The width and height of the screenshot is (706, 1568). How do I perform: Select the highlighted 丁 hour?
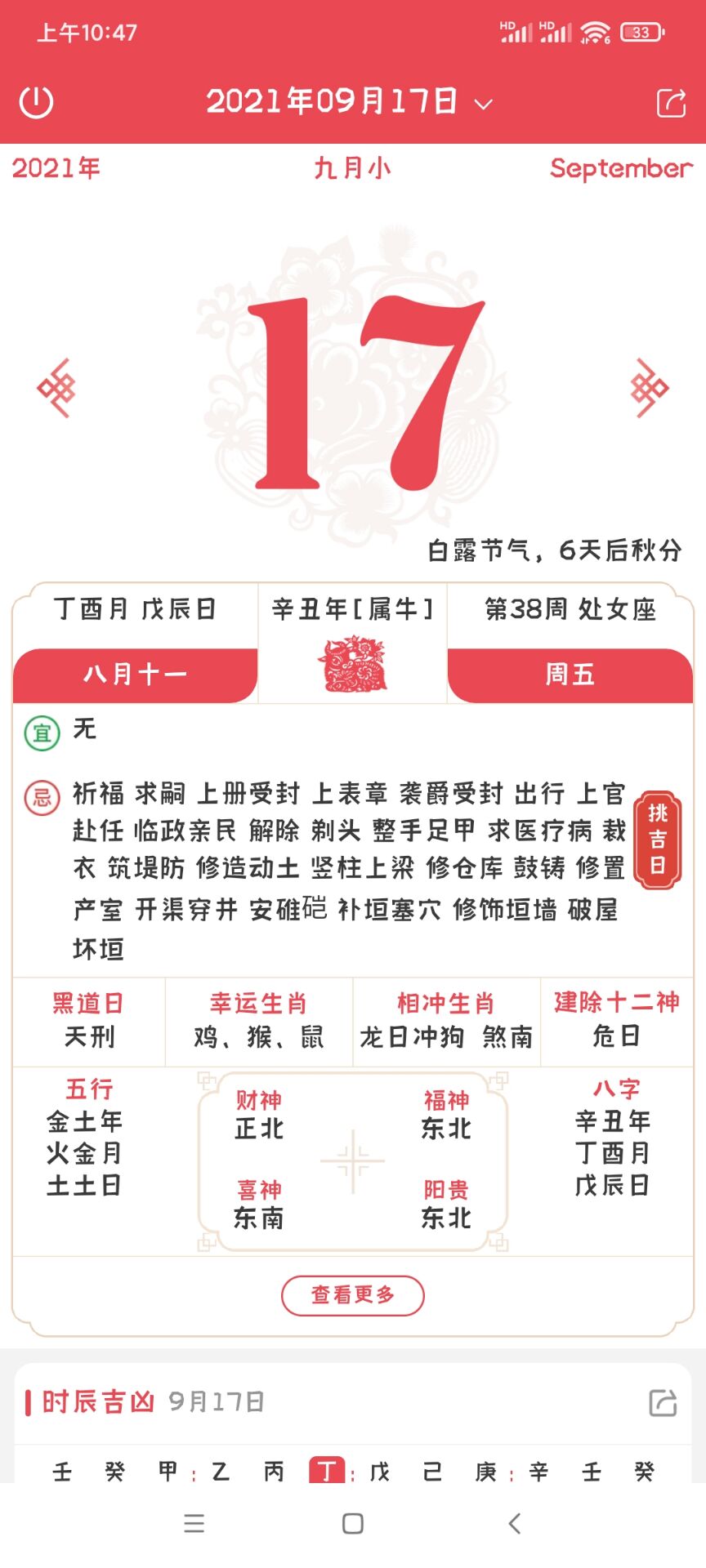click(326, 1471)
